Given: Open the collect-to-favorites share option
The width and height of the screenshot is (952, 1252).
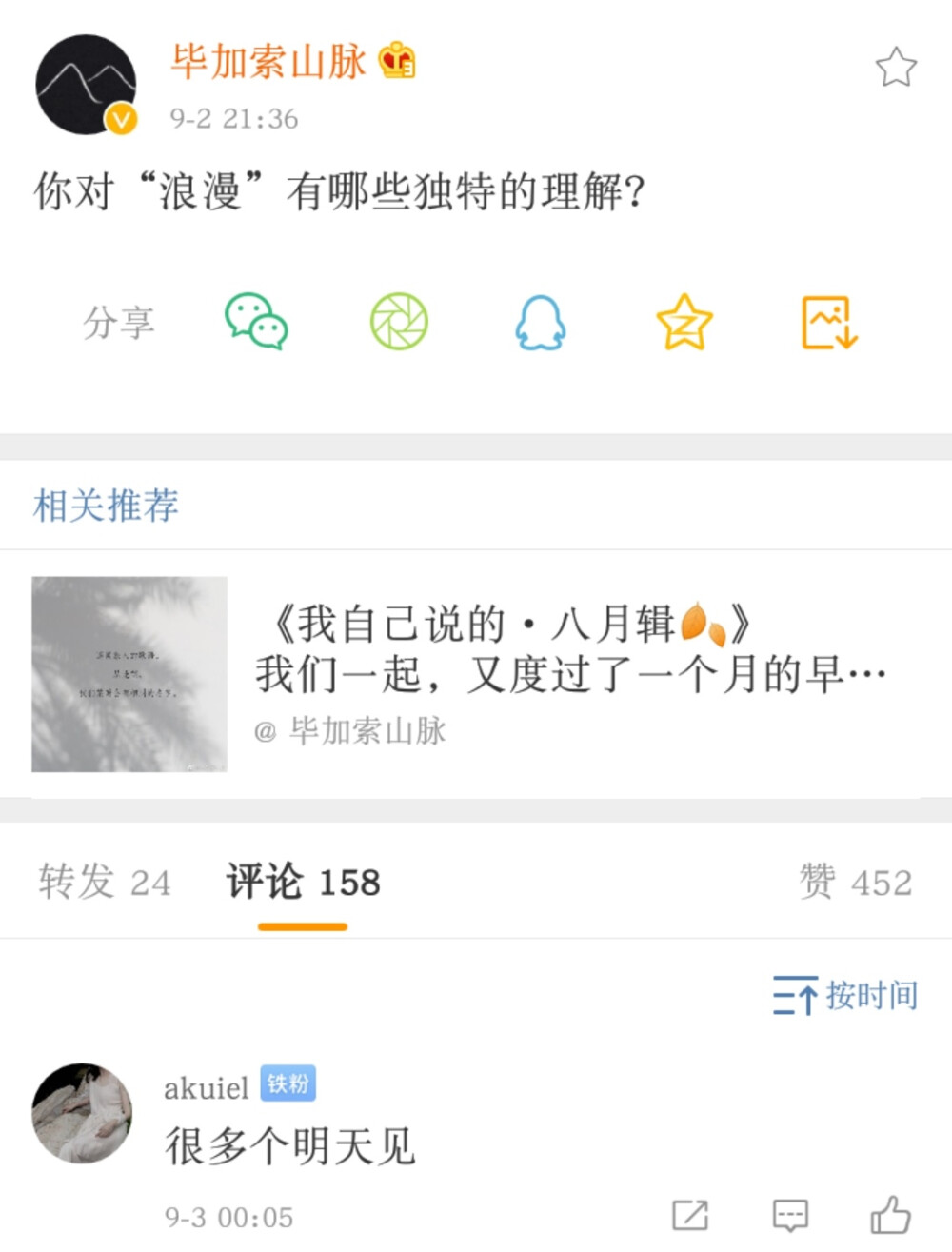Looking at the screenshot, I should pyautogui.click(x=682, y=322).
